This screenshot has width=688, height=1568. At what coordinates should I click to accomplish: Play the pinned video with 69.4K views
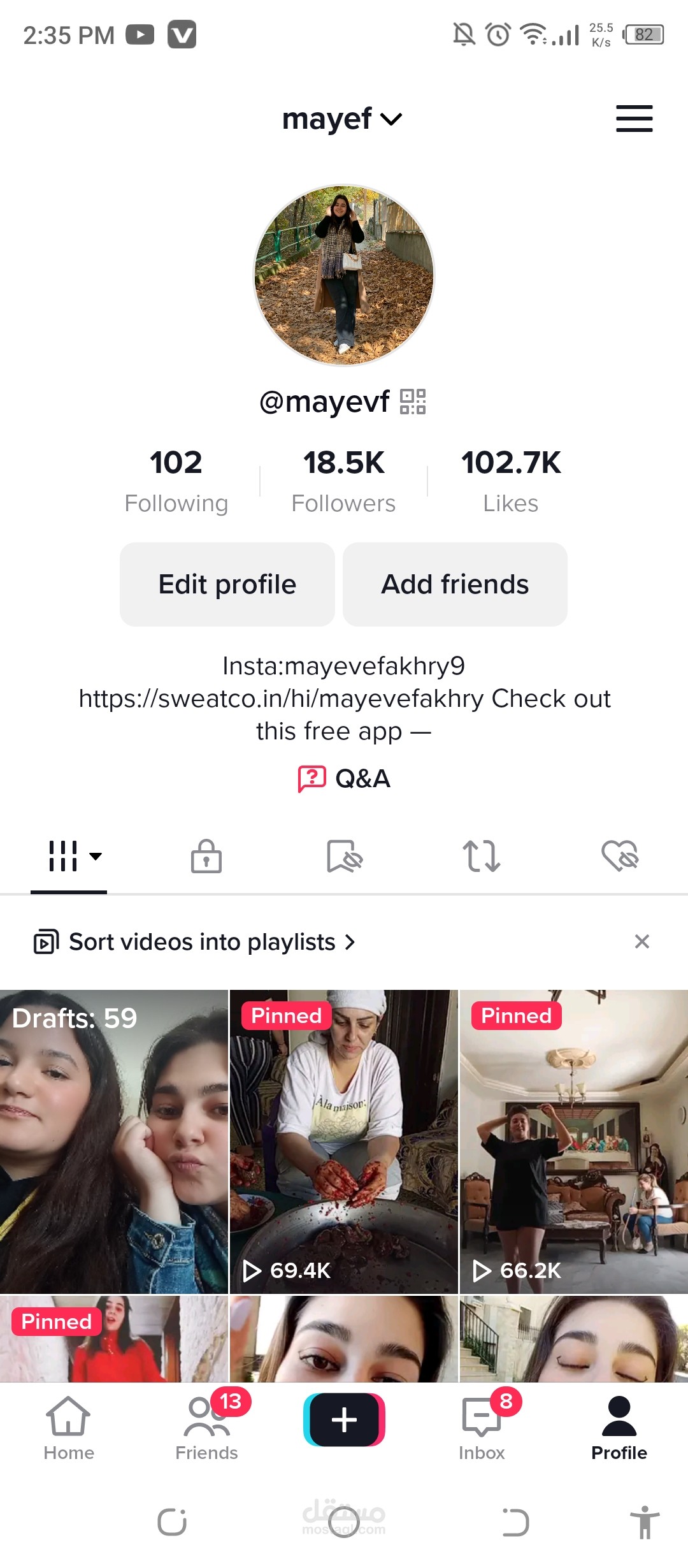[344, 1141]
